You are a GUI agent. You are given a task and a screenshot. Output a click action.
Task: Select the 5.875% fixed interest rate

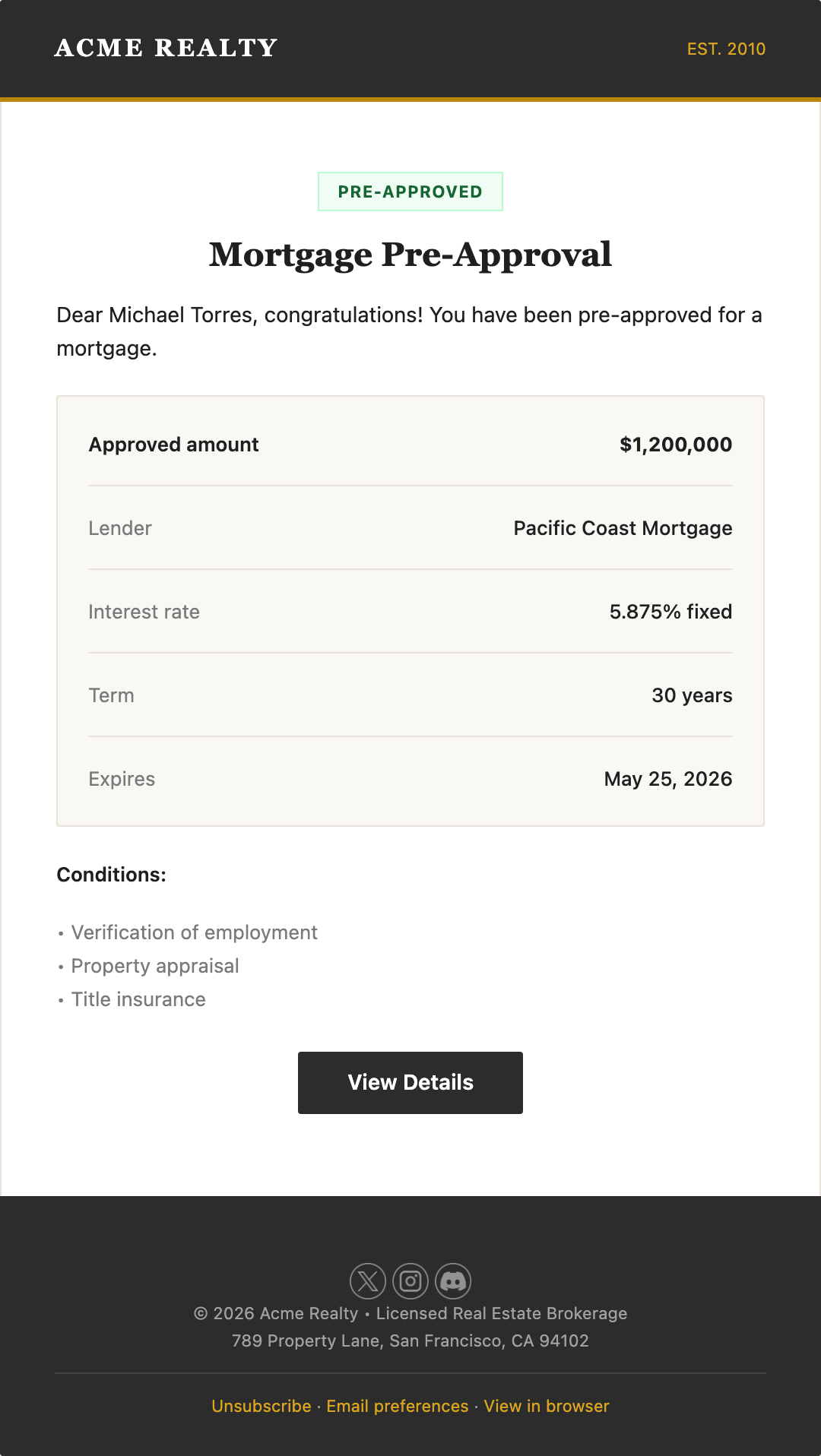tap(670, 612)
